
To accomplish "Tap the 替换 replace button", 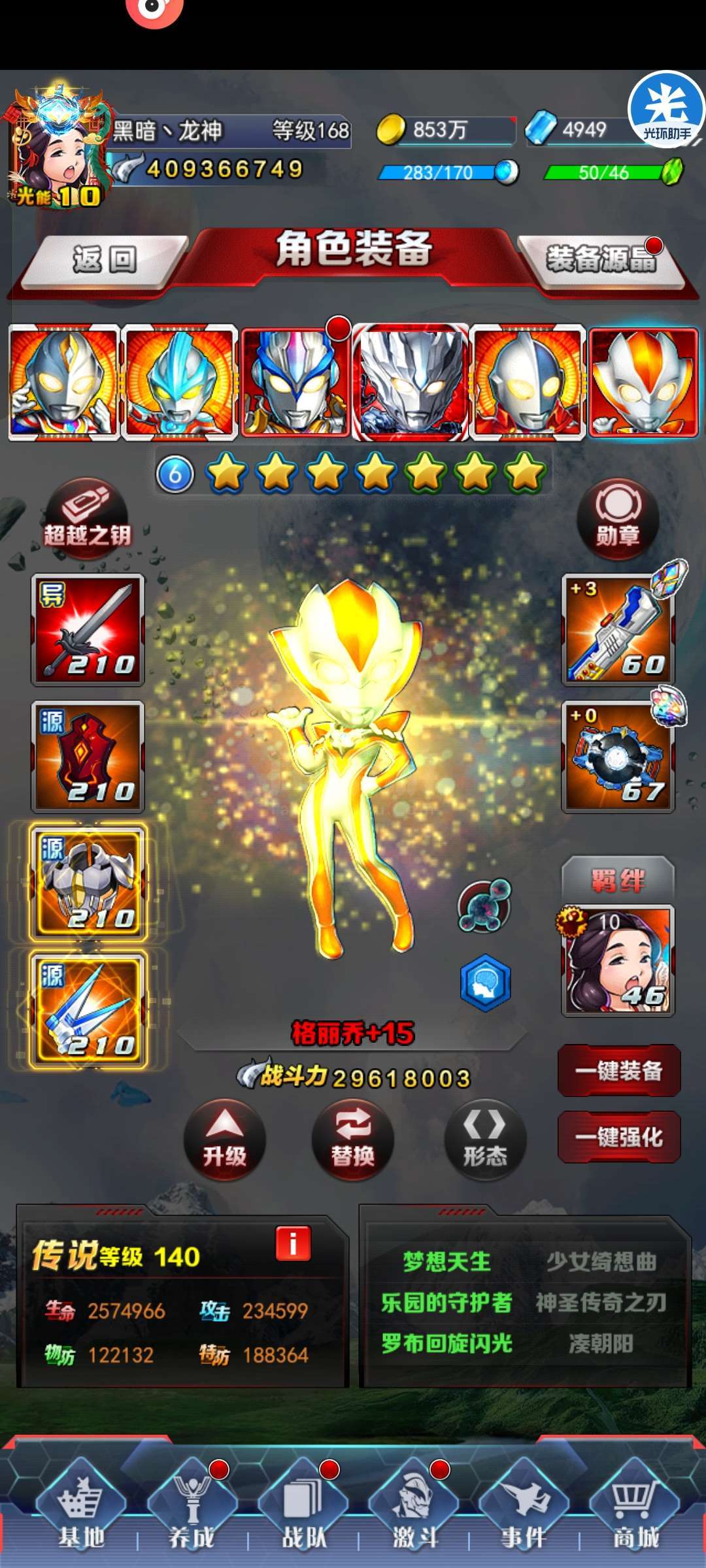I will (x=353, y=1139).
